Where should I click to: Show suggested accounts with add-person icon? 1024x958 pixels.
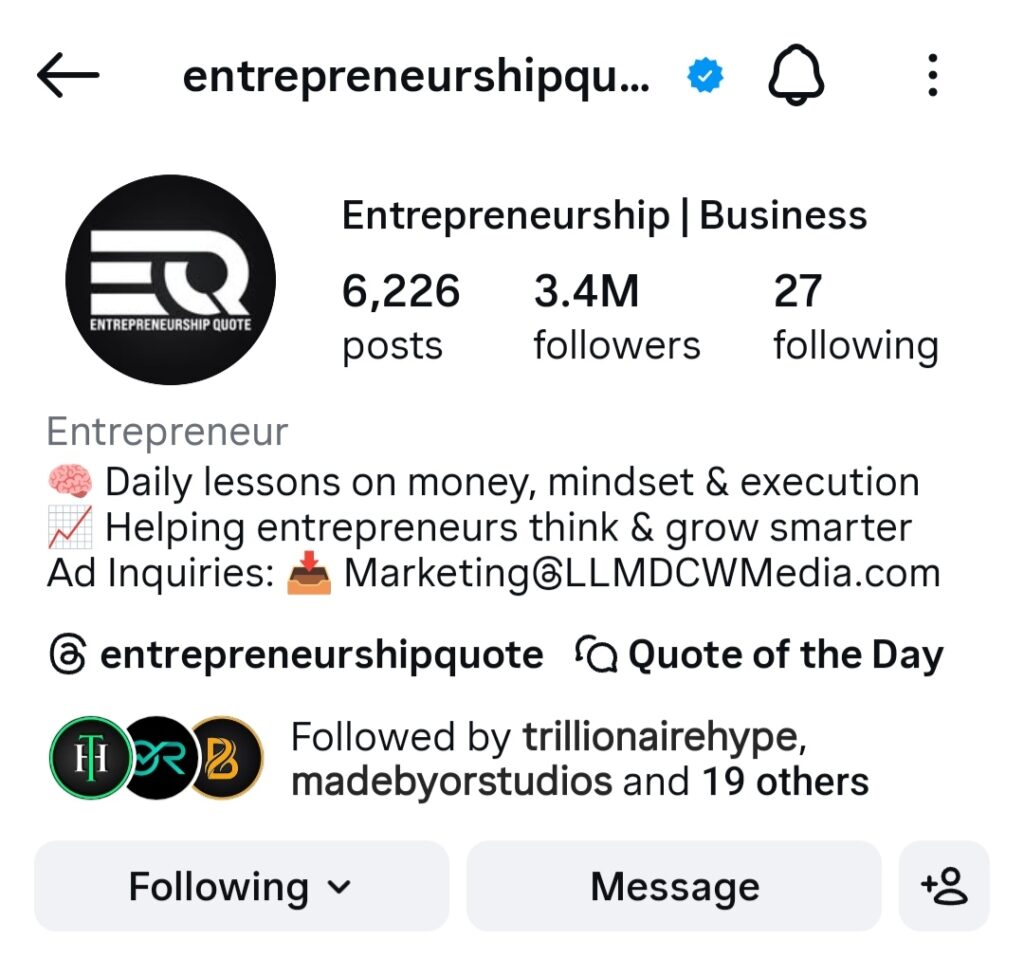click(944, 886)
